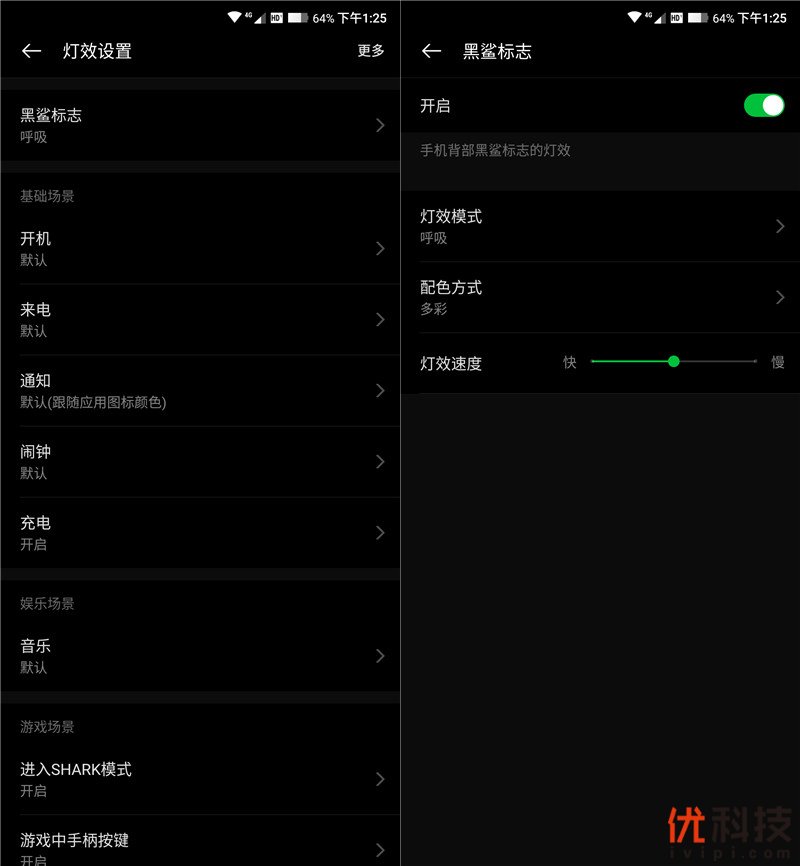
Task: Expand the 通知 notification lighting setting
Action: (x=200, y=390)
